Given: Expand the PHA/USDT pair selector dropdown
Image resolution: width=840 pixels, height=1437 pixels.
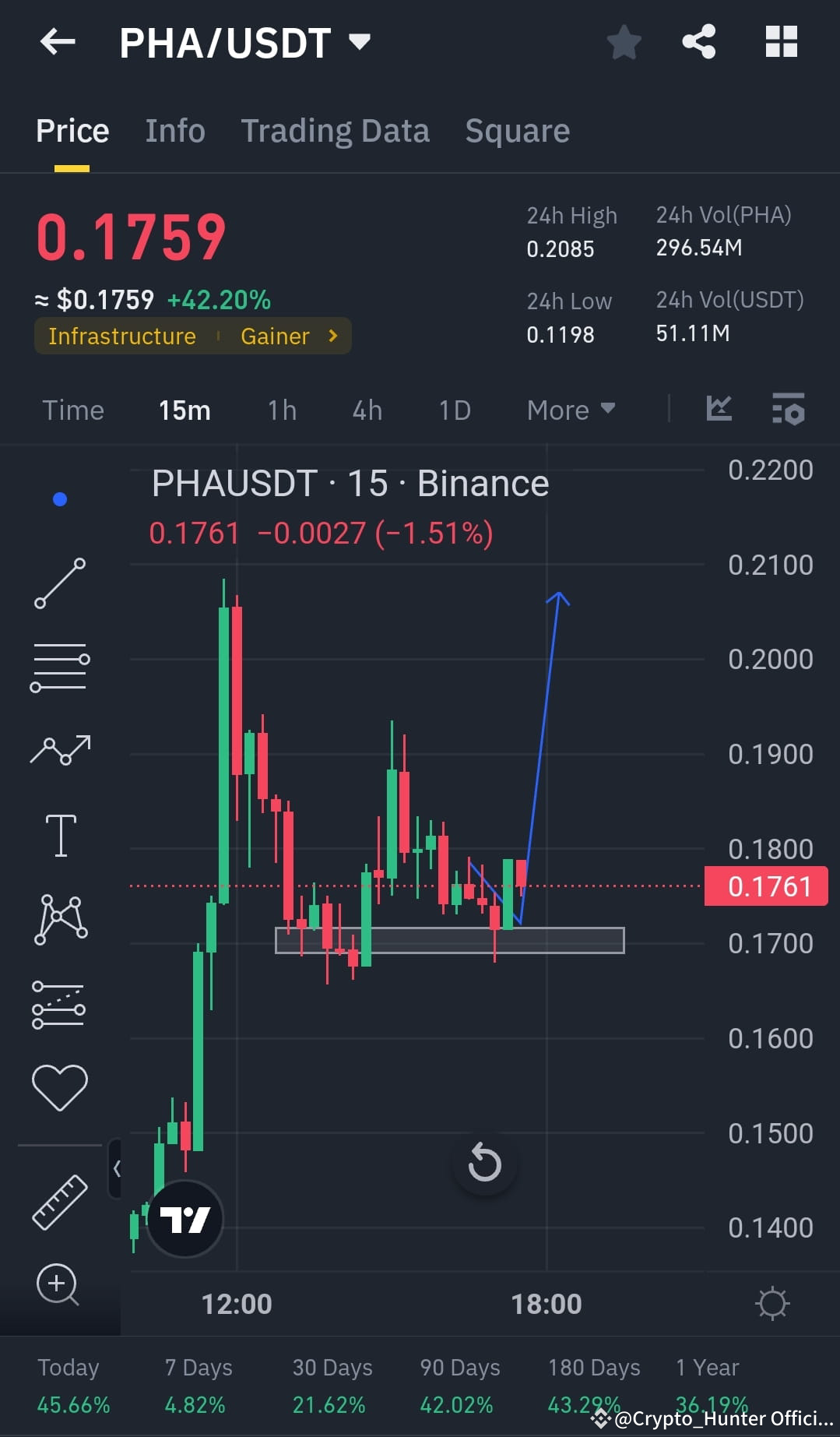Looking at the screenshot, I should click(x=359, y=43).
